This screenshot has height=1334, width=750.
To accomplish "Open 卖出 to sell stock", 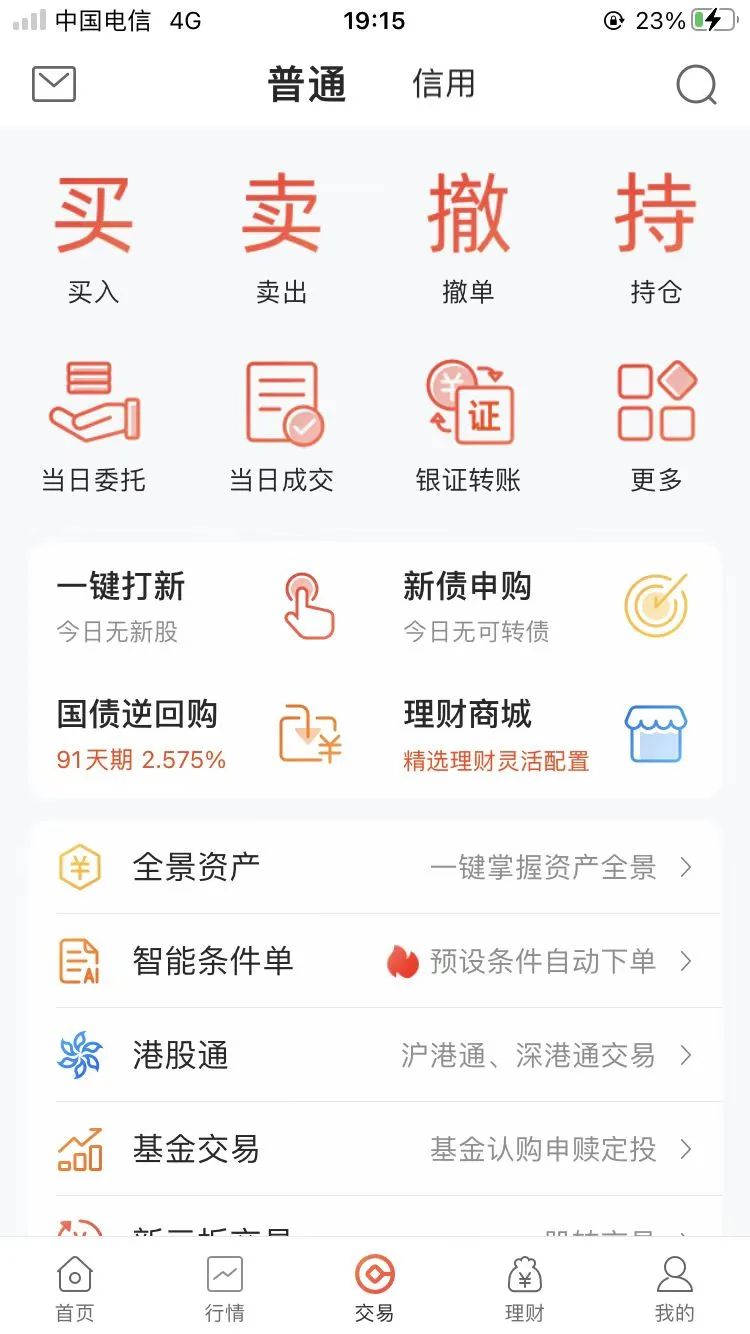I will [281, 238].
